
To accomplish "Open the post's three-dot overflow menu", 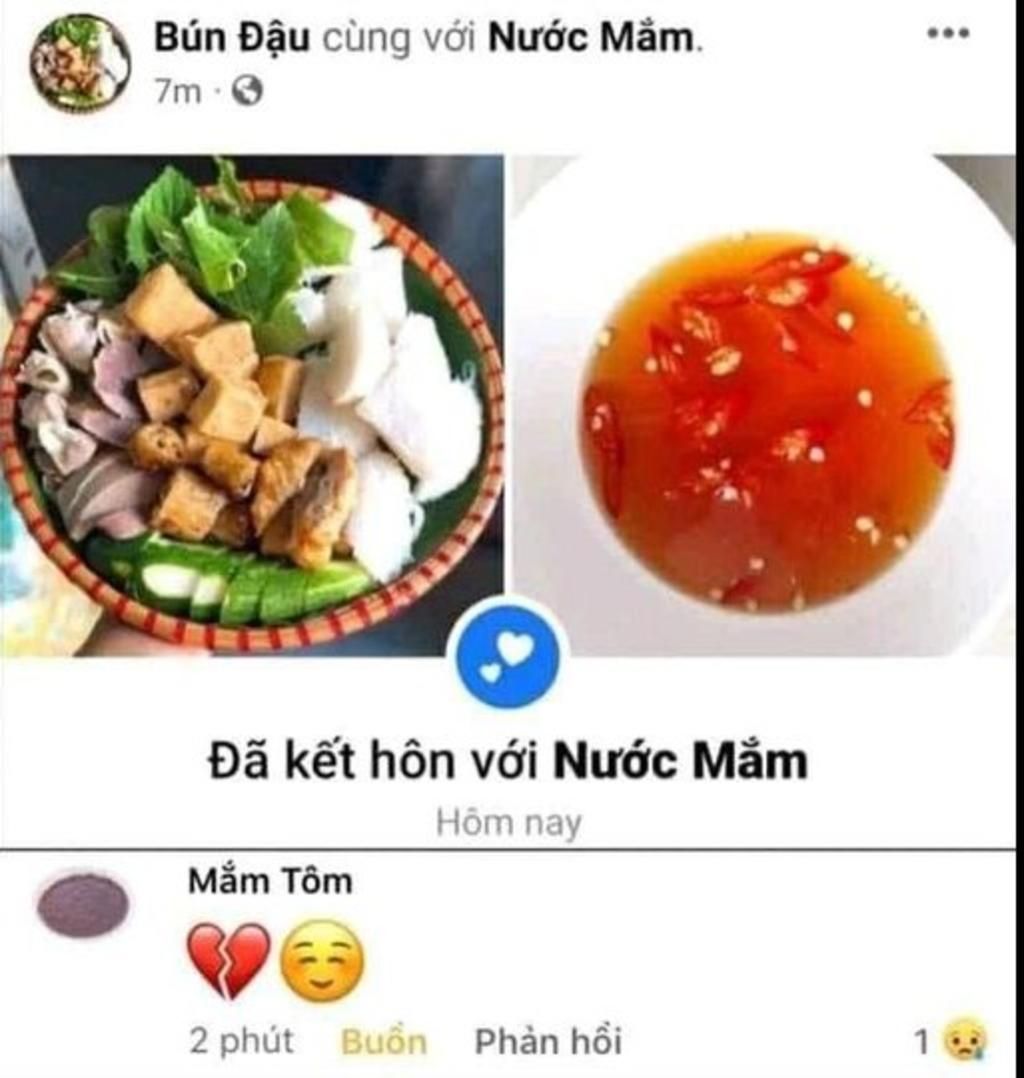I will click(x=947, y=34).
